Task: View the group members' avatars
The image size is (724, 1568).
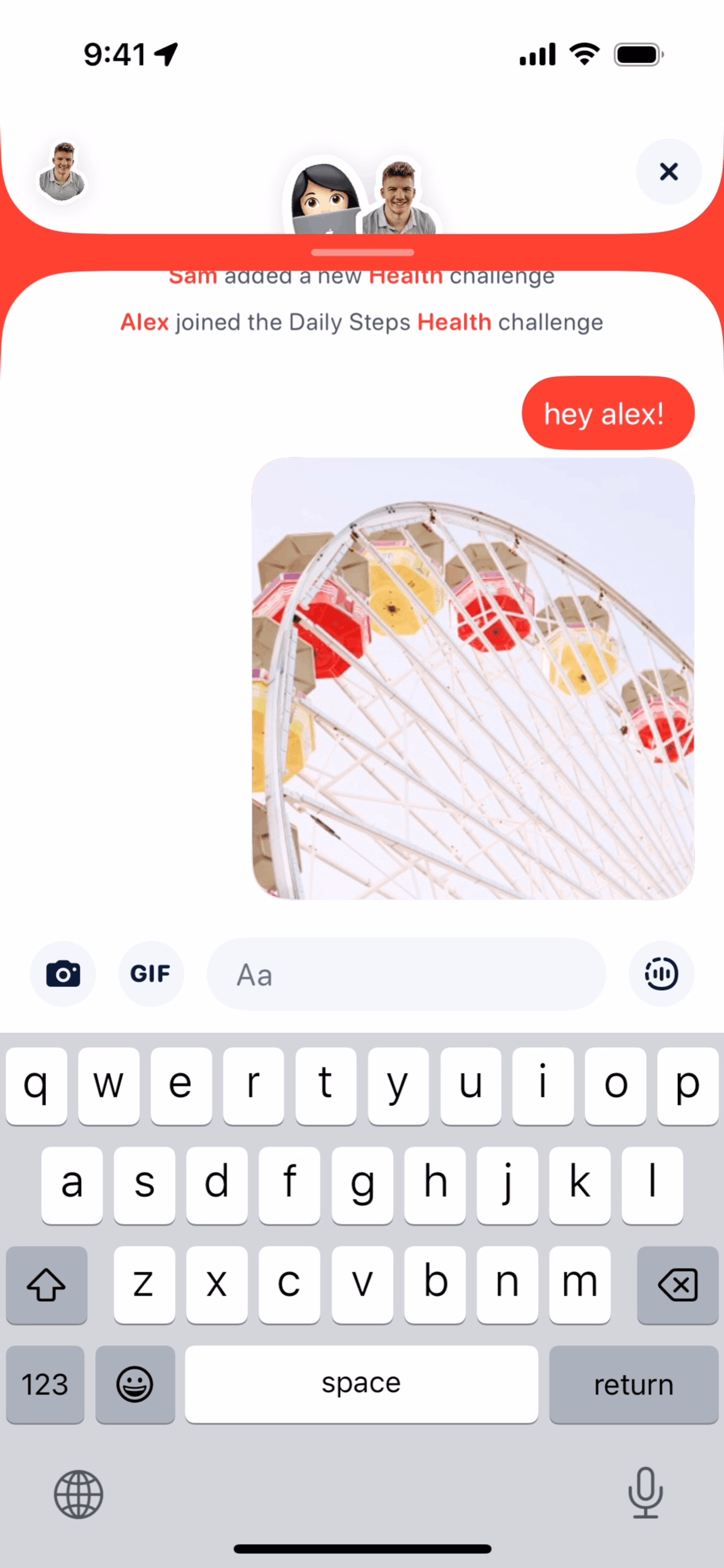Action: tap(362, 196)
